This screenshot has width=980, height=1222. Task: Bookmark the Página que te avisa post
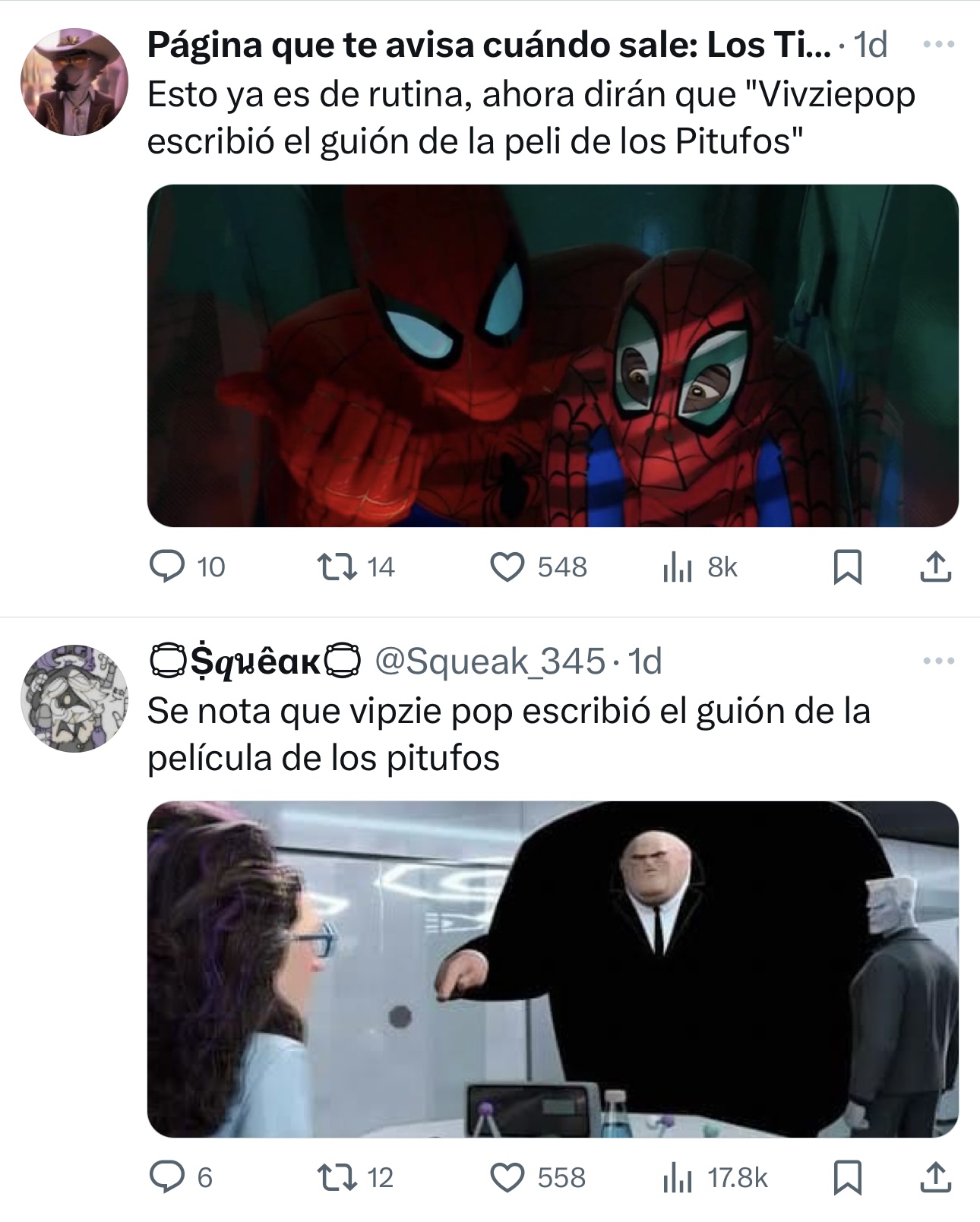click(847, 567)
